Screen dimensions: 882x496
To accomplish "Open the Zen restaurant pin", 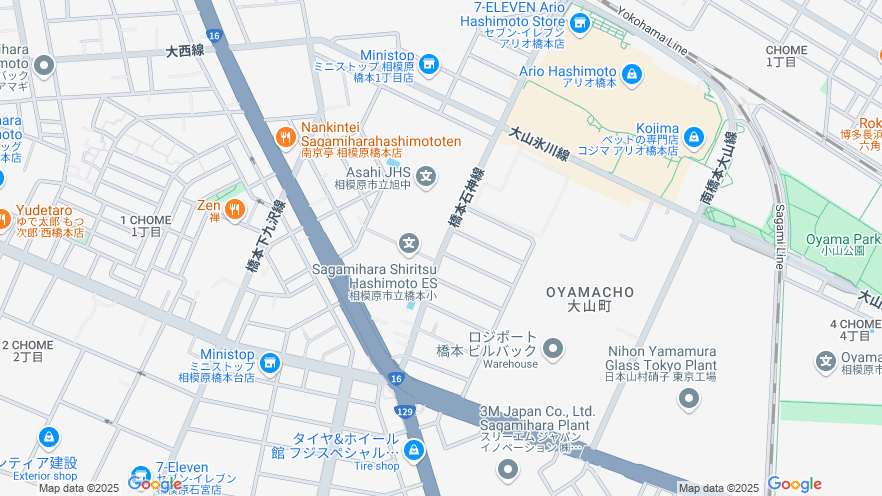I will coord(235,209).
